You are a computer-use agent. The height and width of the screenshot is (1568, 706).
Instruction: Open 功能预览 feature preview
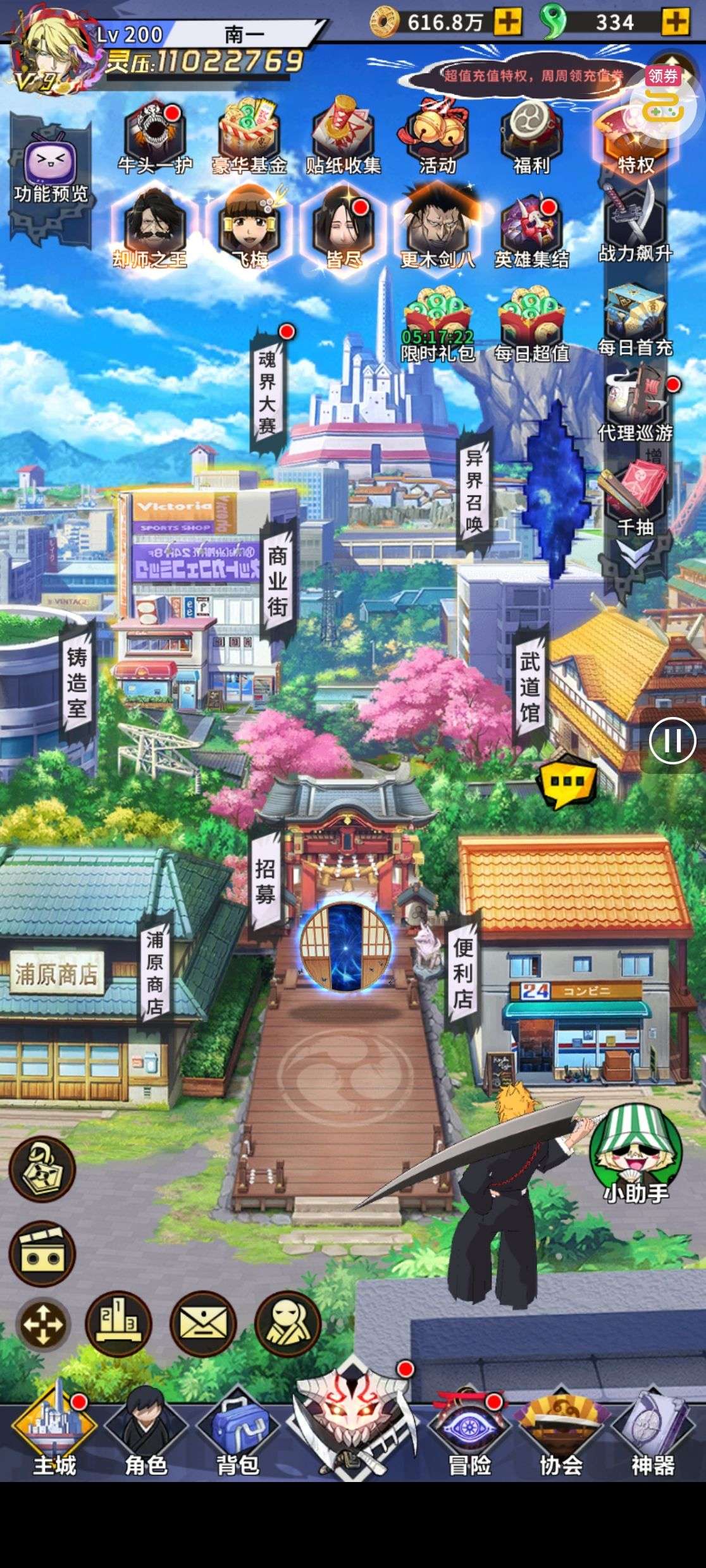click(x=51, y=171)
